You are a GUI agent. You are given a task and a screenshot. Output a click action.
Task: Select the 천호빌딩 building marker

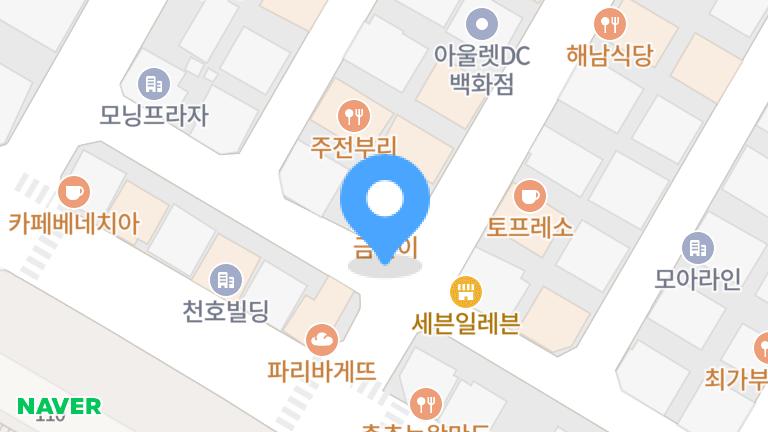coord(226,279)
